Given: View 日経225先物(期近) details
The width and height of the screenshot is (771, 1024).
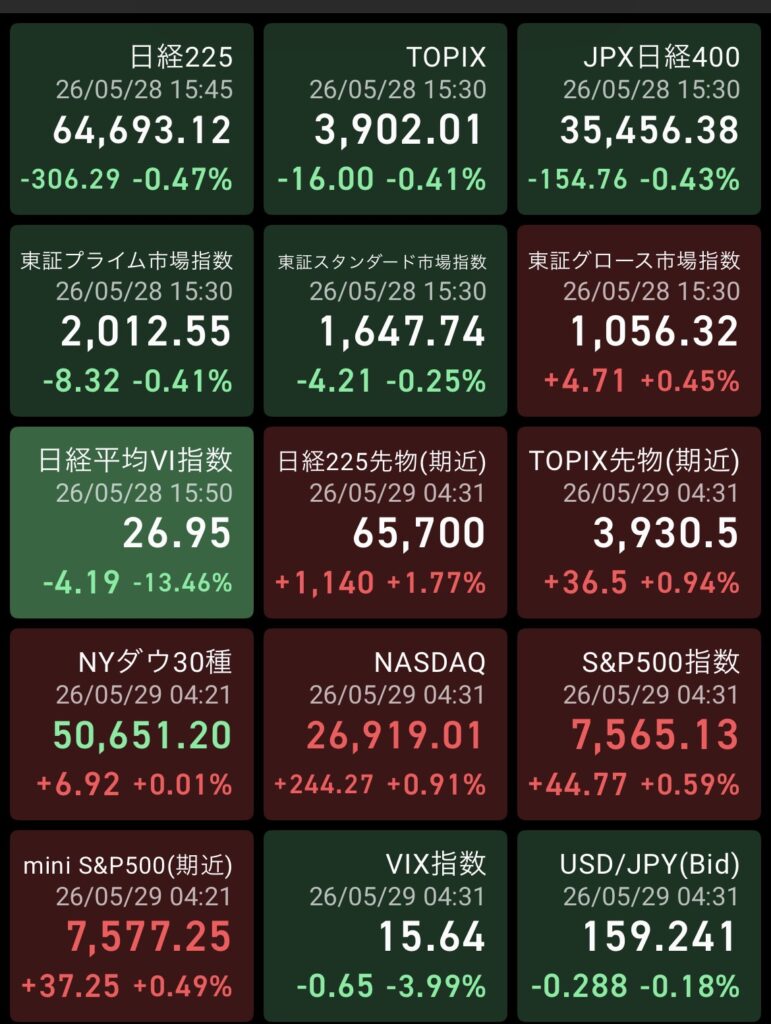Looking at the screenshot, I should 385,522.
